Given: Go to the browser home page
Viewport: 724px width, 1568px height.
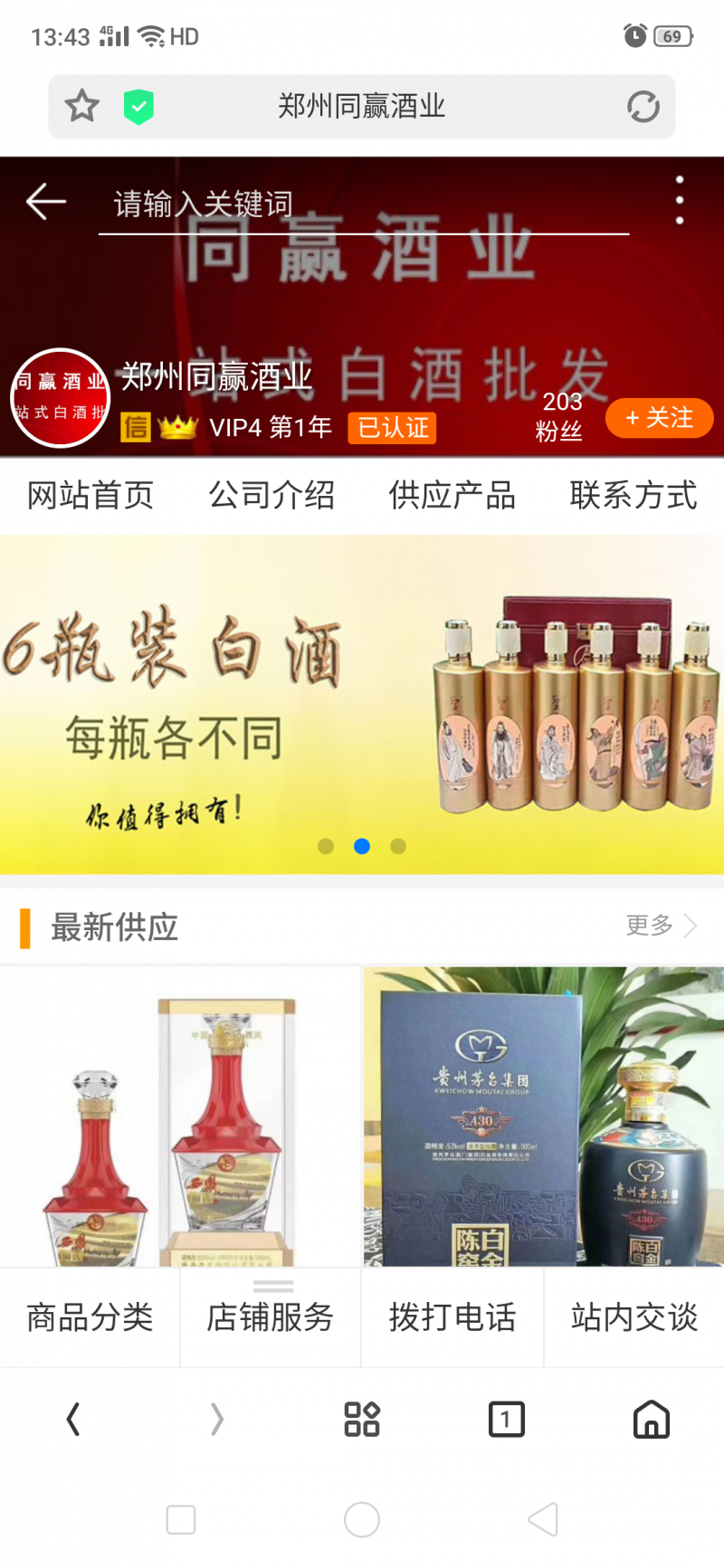Looking at the screenshot, I should point(651,1419).
